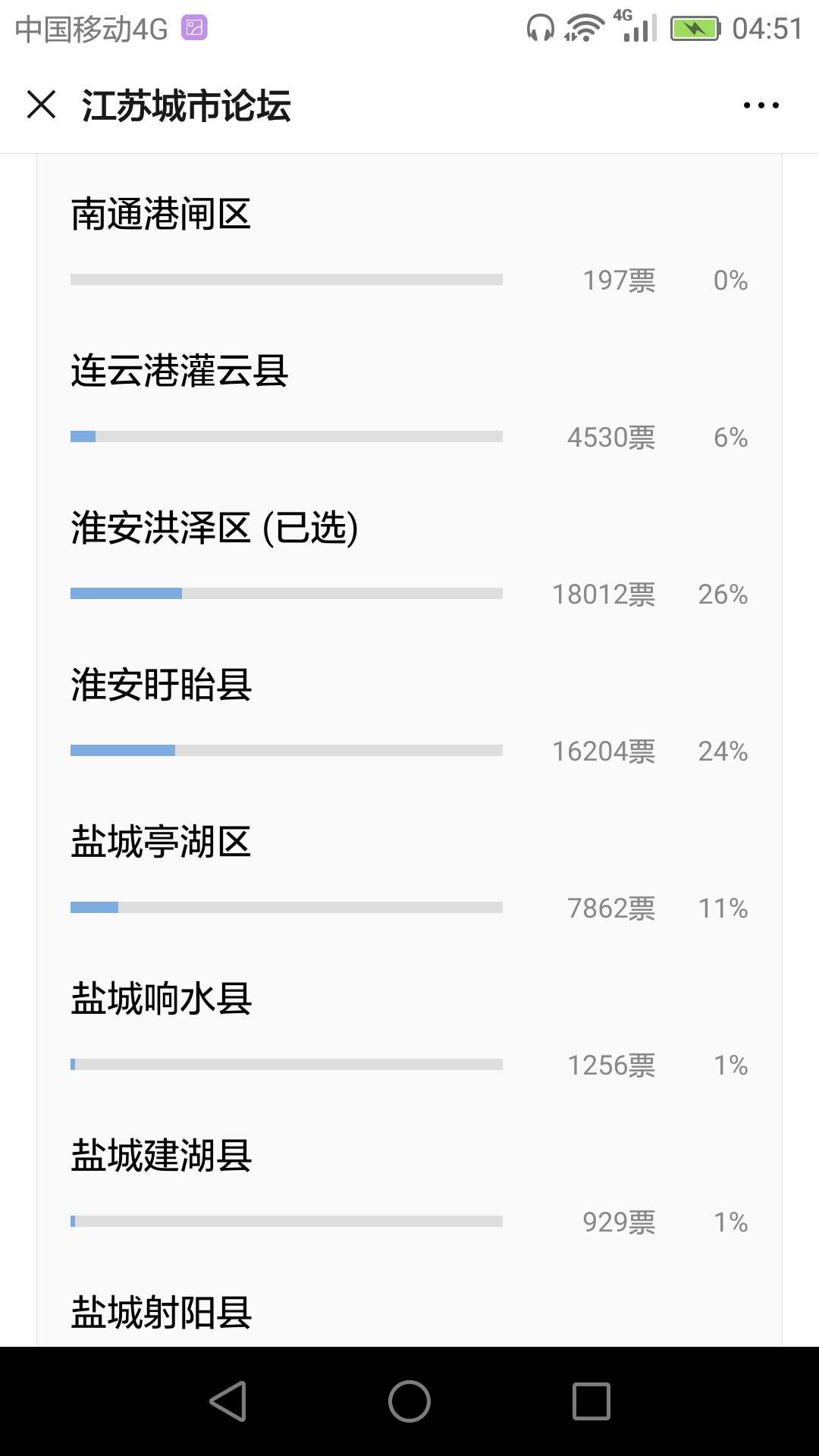The height and width of the screenshot is (1456, 819).
Task: Go back with system back button
Action: tap(228, 1401)
